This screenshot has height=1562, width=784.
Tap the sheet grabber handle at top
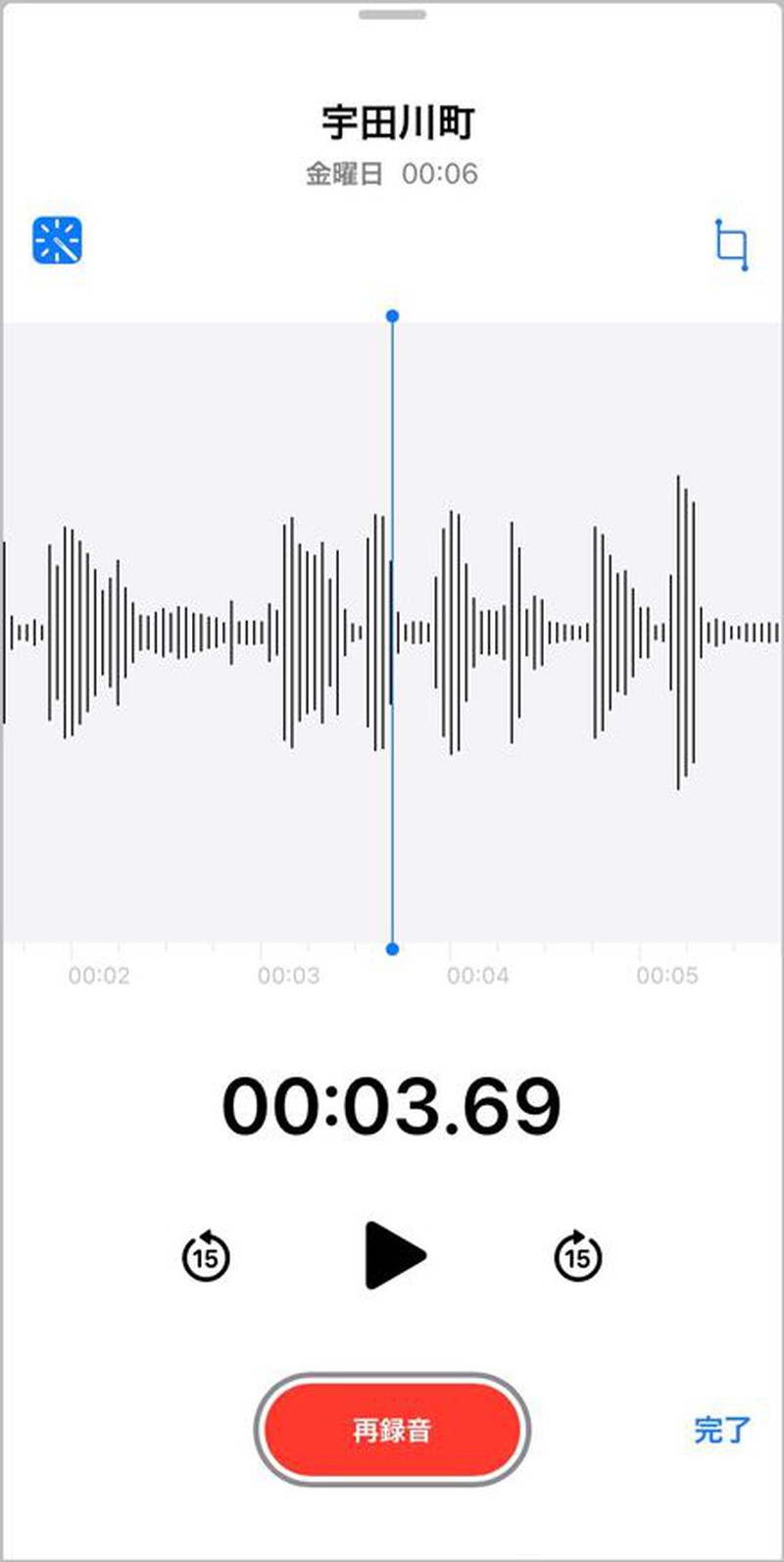392,15
